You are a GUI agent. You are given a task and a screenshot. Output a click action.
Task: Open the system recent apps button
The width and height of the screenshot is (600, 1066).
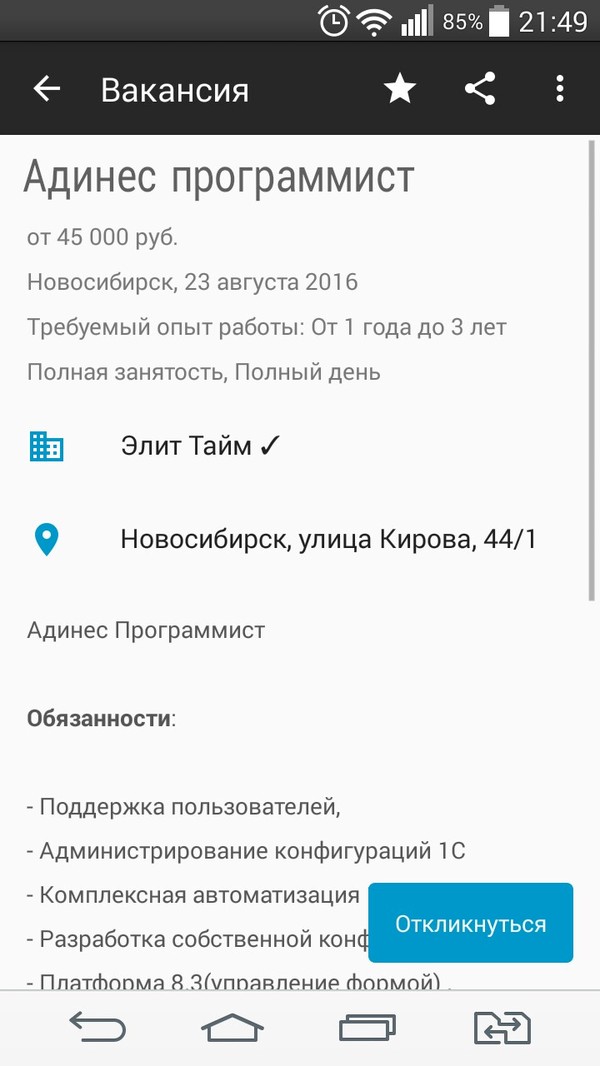click(367, 1027)
